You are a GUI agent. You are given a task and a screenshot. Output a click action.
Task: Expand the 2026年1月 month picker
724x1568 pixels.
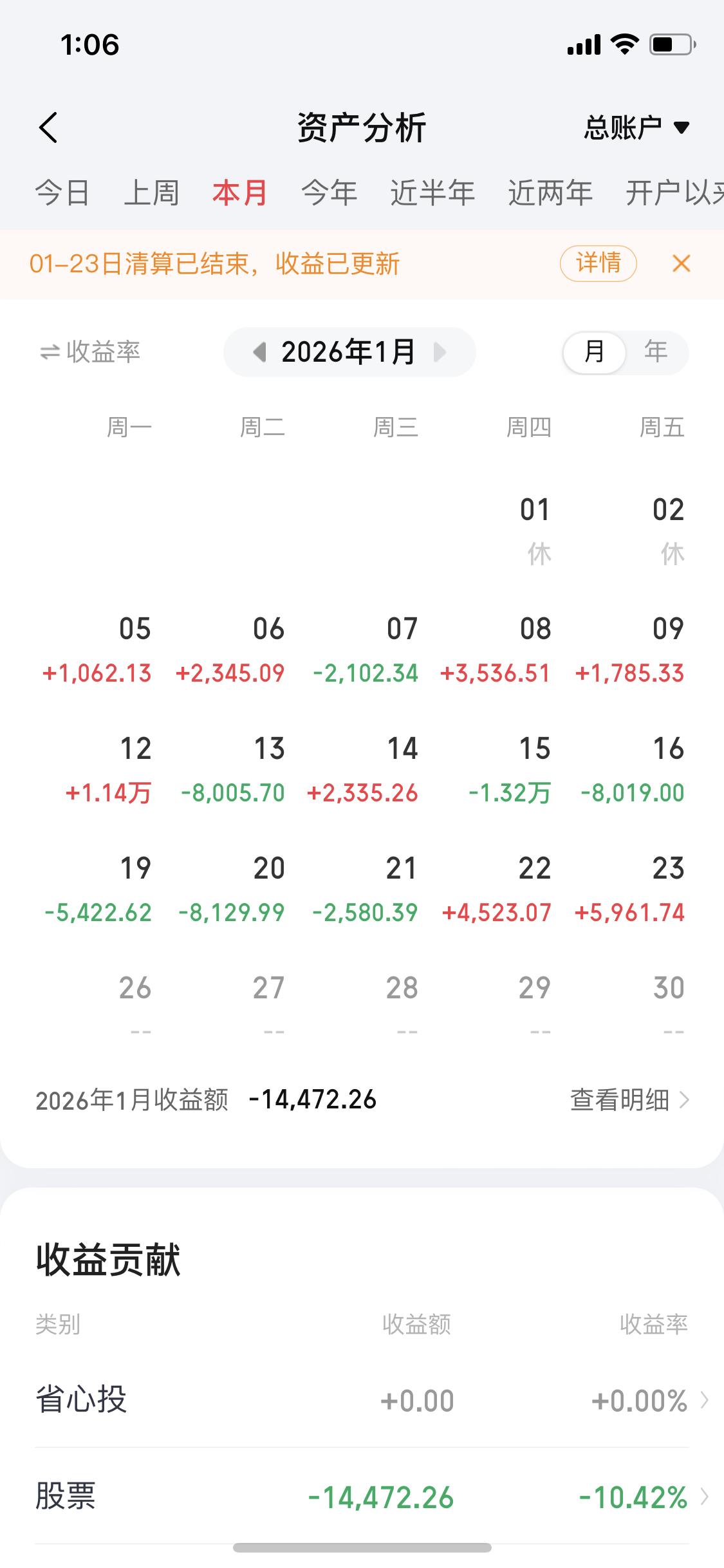point(349,352)
